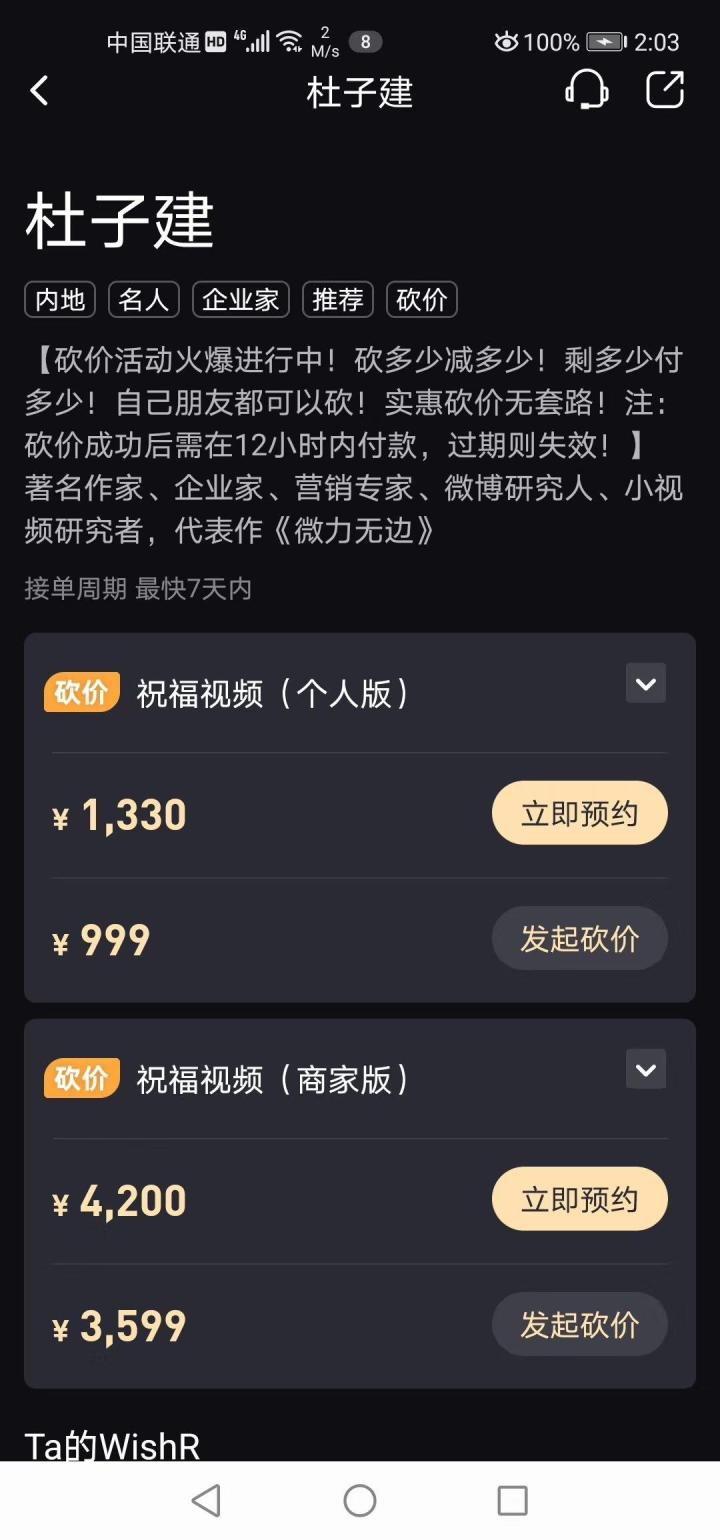This screenshot has height=1540, width=720.
Task: Tap the Wi-Fi icon in status bar
Action: coord(290,40)
